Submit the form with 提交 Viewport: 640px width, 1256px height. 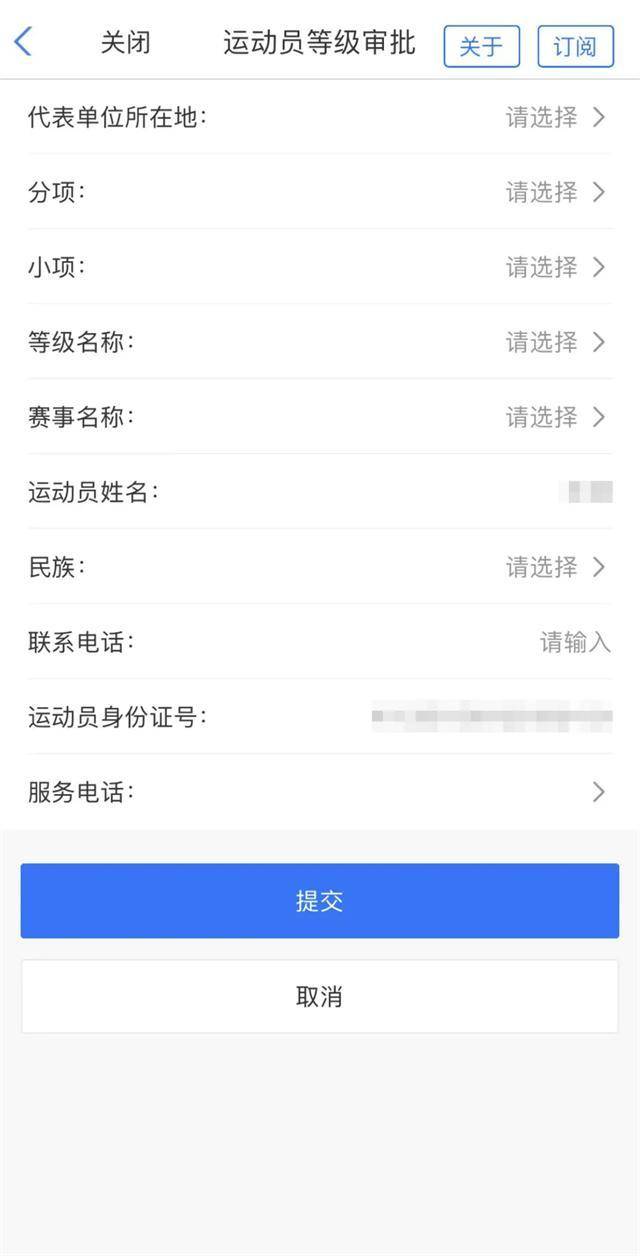coord(320,901)
